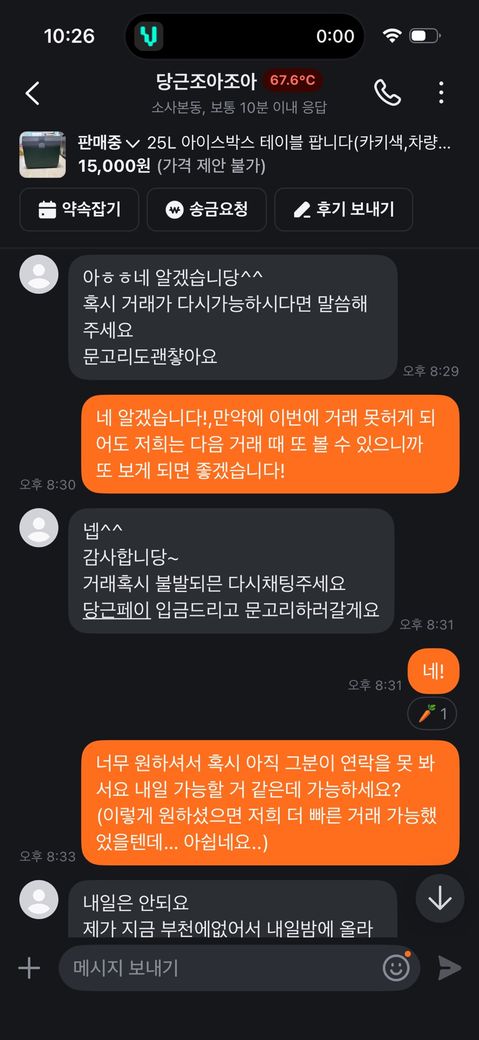Tap the 약속잡기 button
The height and width of the screenshot is (1040, 479).
79,210
